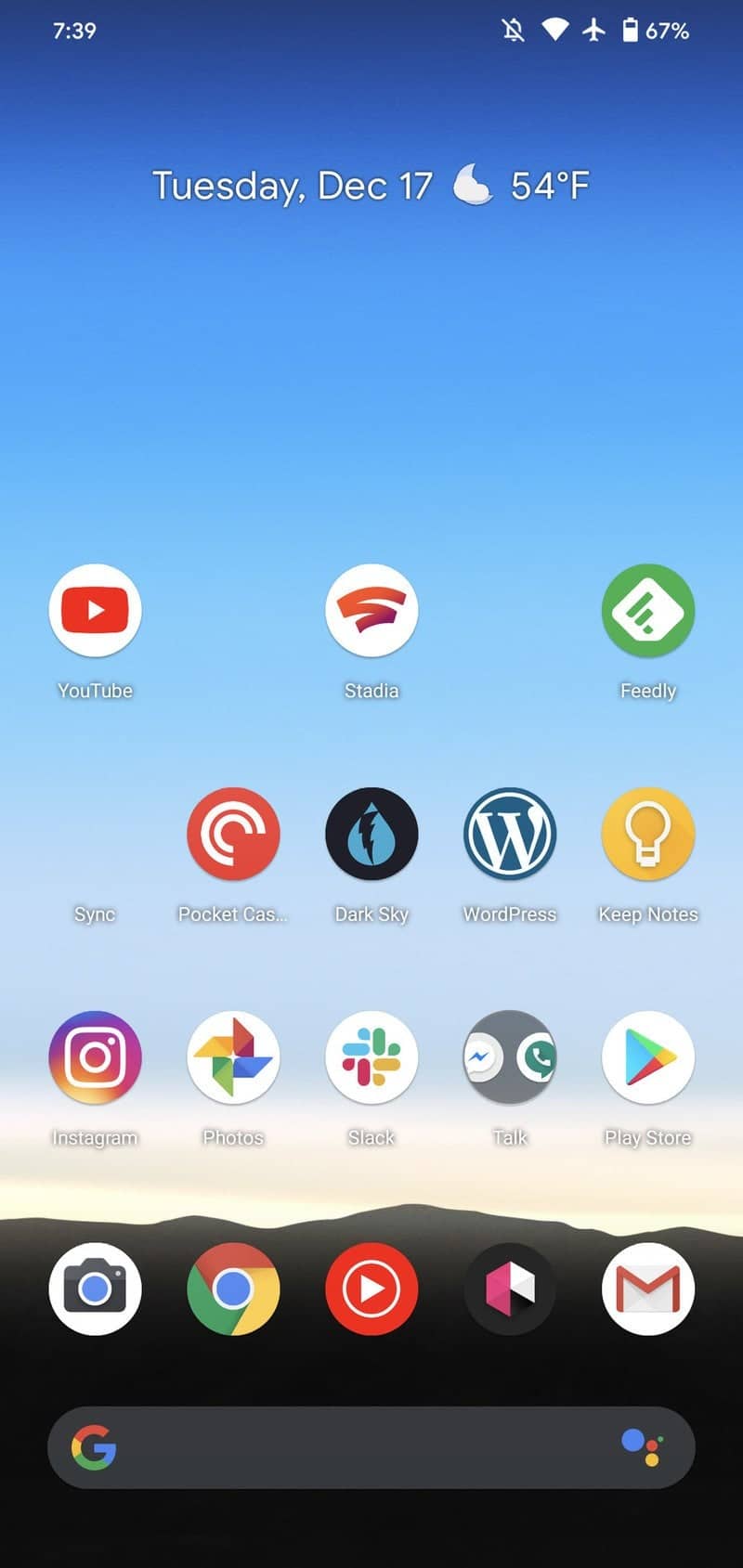The width and height of the screenshot is (743, 1568).
Task: Launch the Camera from the dock
Action: (x=95, y=1289)
